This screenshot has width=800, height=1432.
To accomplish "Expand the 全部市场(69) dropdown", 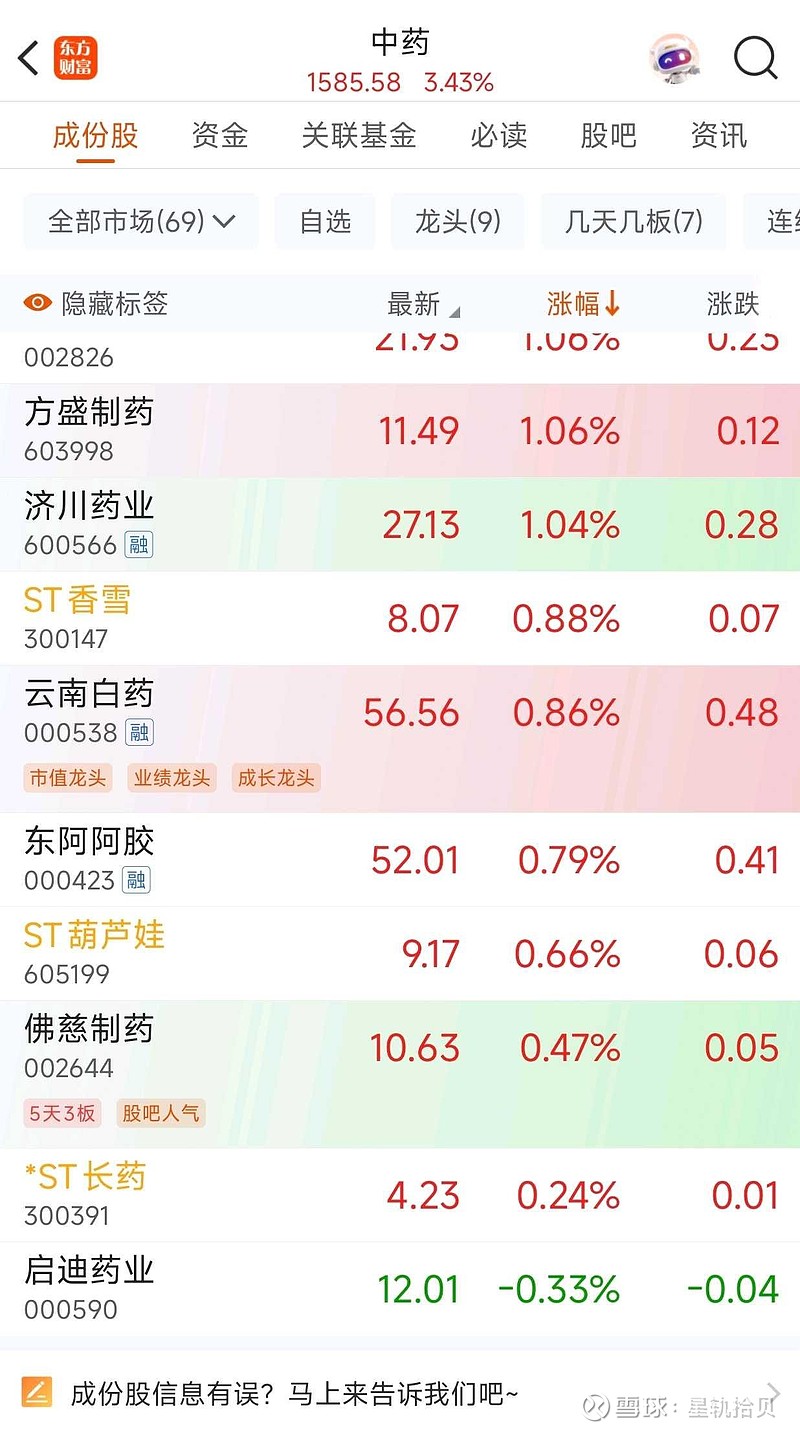I will 141,221.
